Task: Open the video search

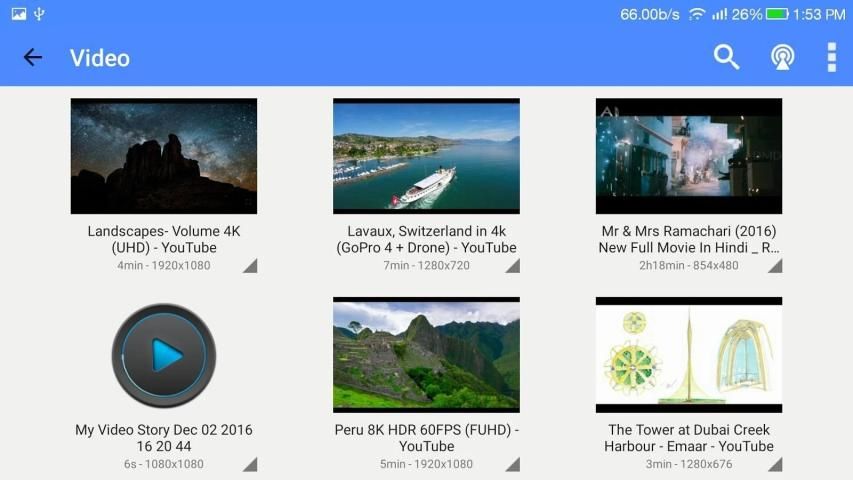Action: [x=726, y=58]
